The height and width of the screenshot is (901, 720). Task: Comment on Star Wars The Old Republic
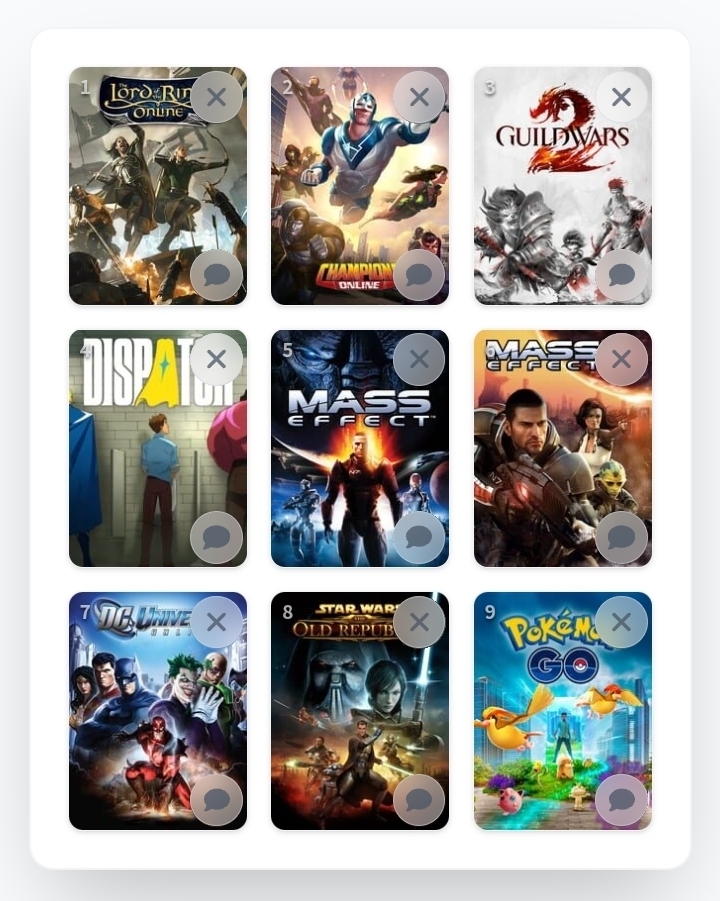(x=419, y=800)
